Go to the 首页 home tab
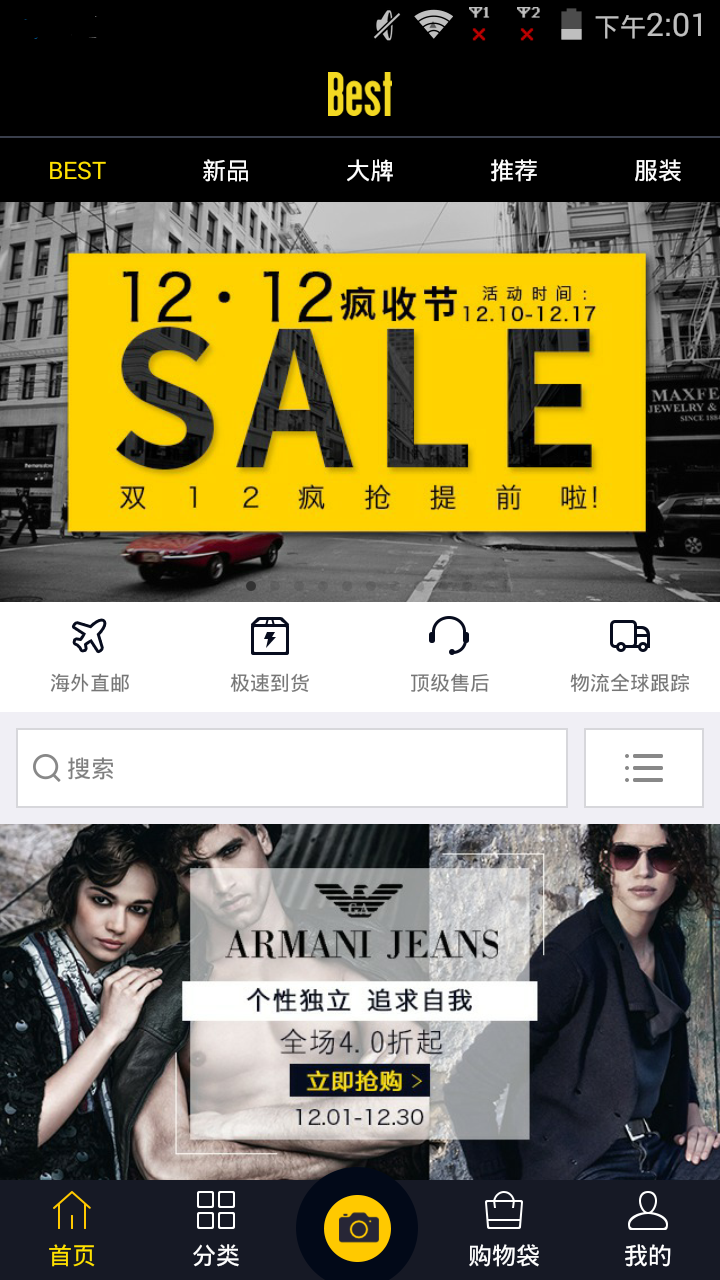The height and width of the screenshot is (1280, 720). tap(72, 1230)
